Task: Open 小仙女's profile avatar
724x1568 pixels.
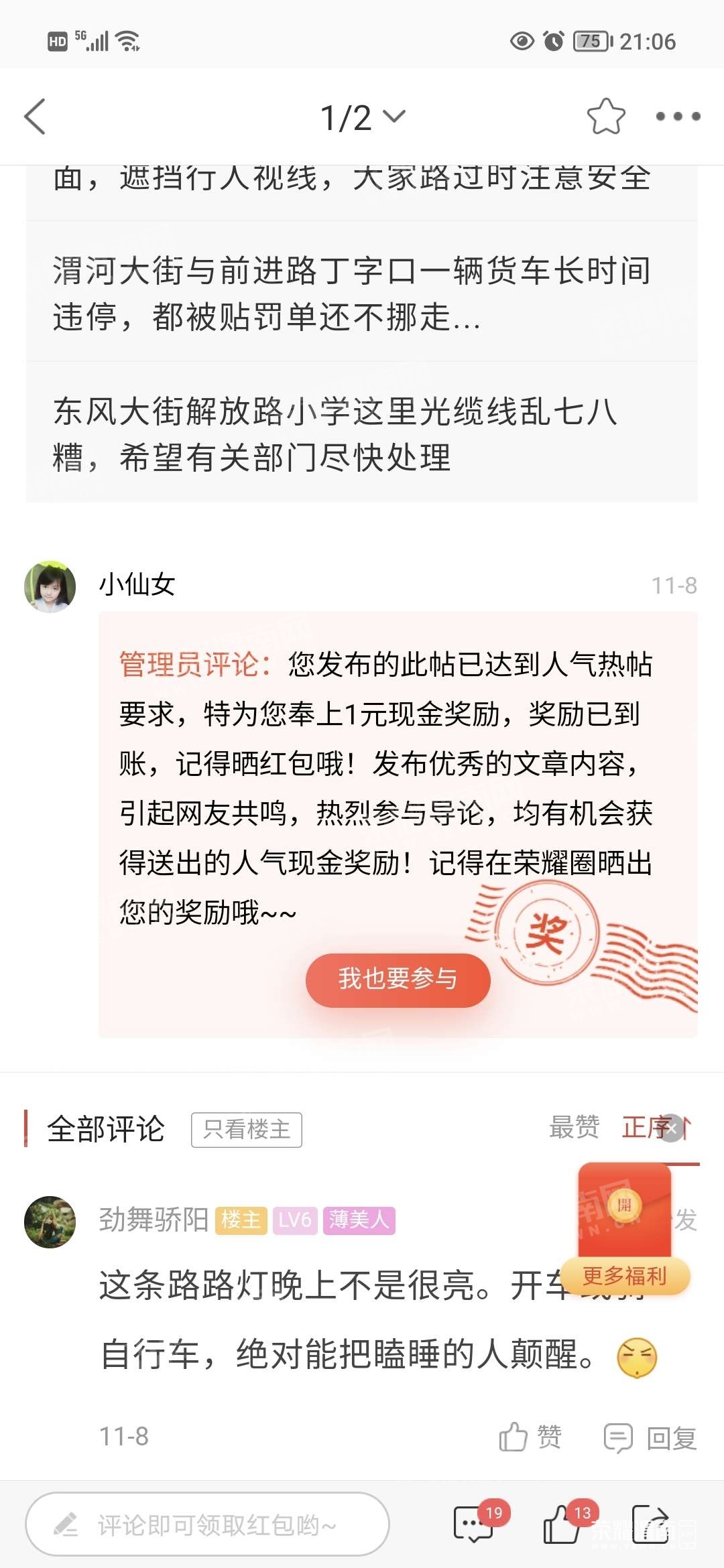Action: tap(50, 586)
